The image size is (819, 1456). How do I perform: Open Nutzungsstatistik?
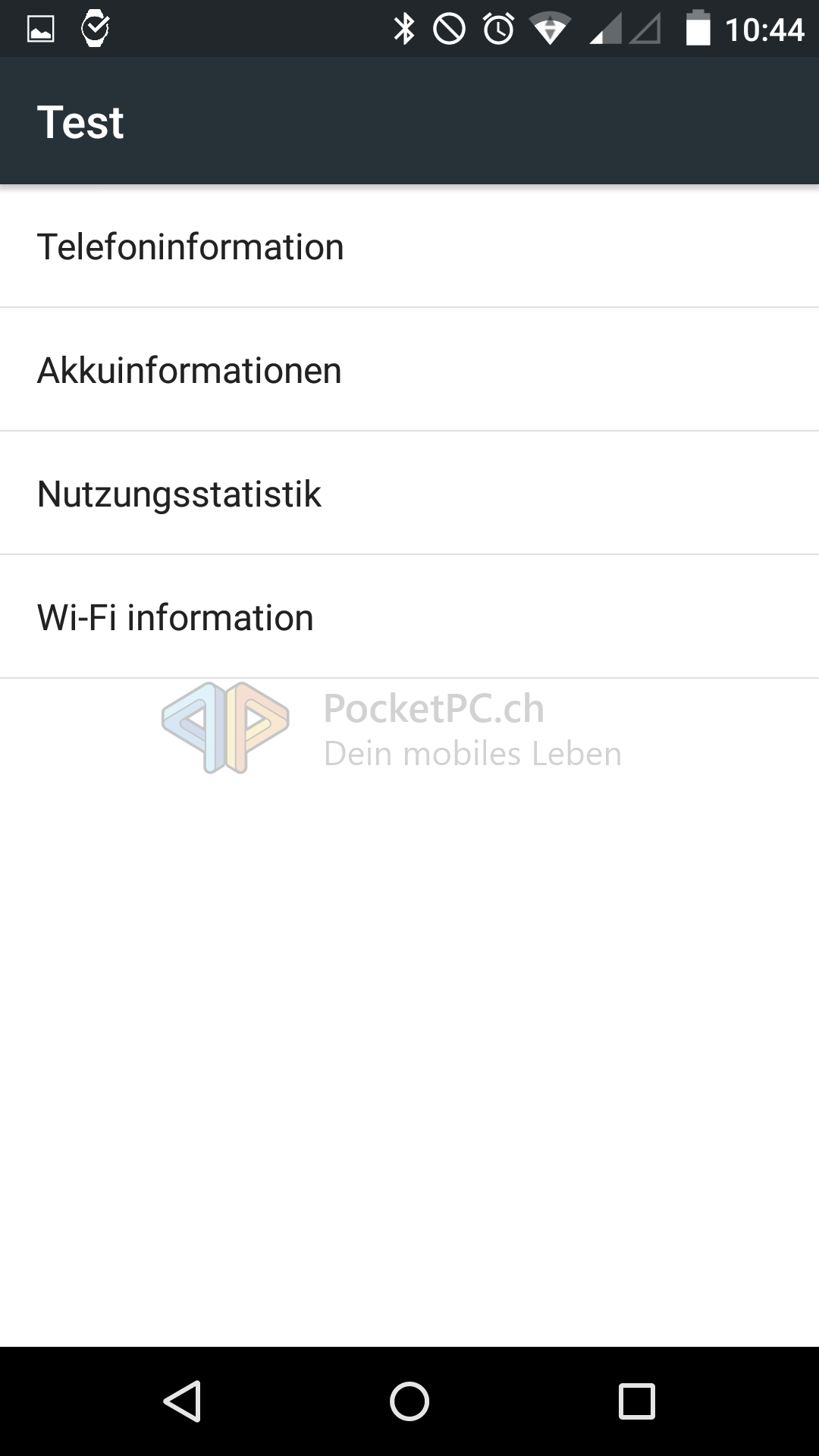pos(409,494)
